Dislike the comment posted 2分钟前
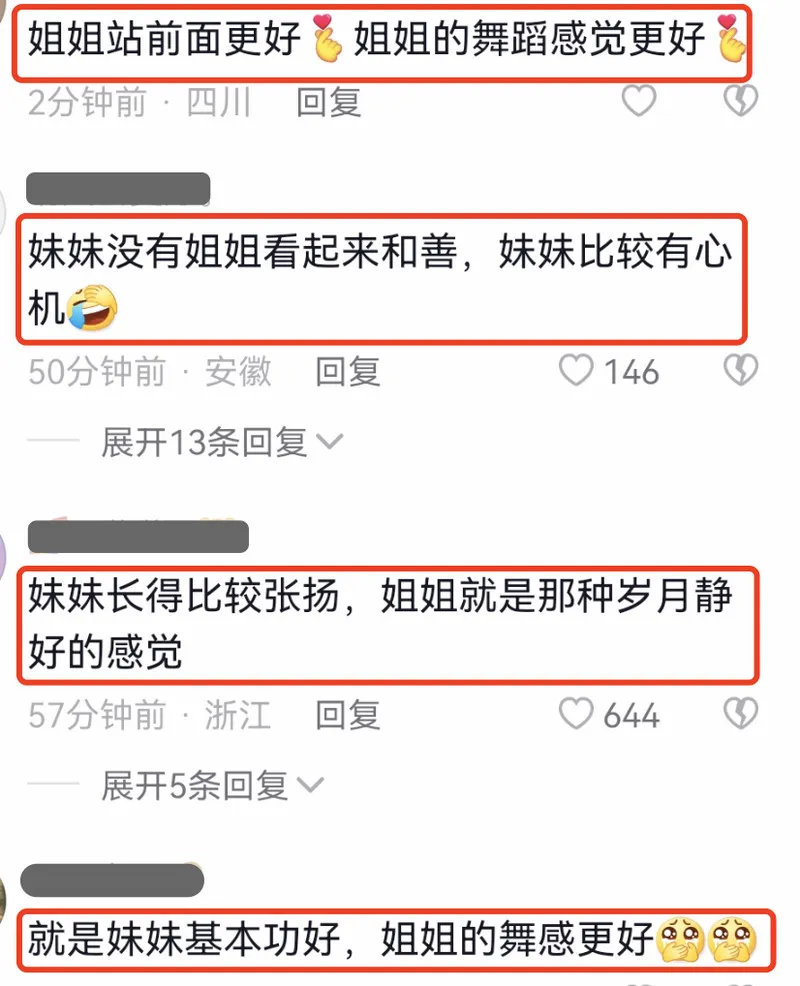800x986 pixels. (740, 101)
